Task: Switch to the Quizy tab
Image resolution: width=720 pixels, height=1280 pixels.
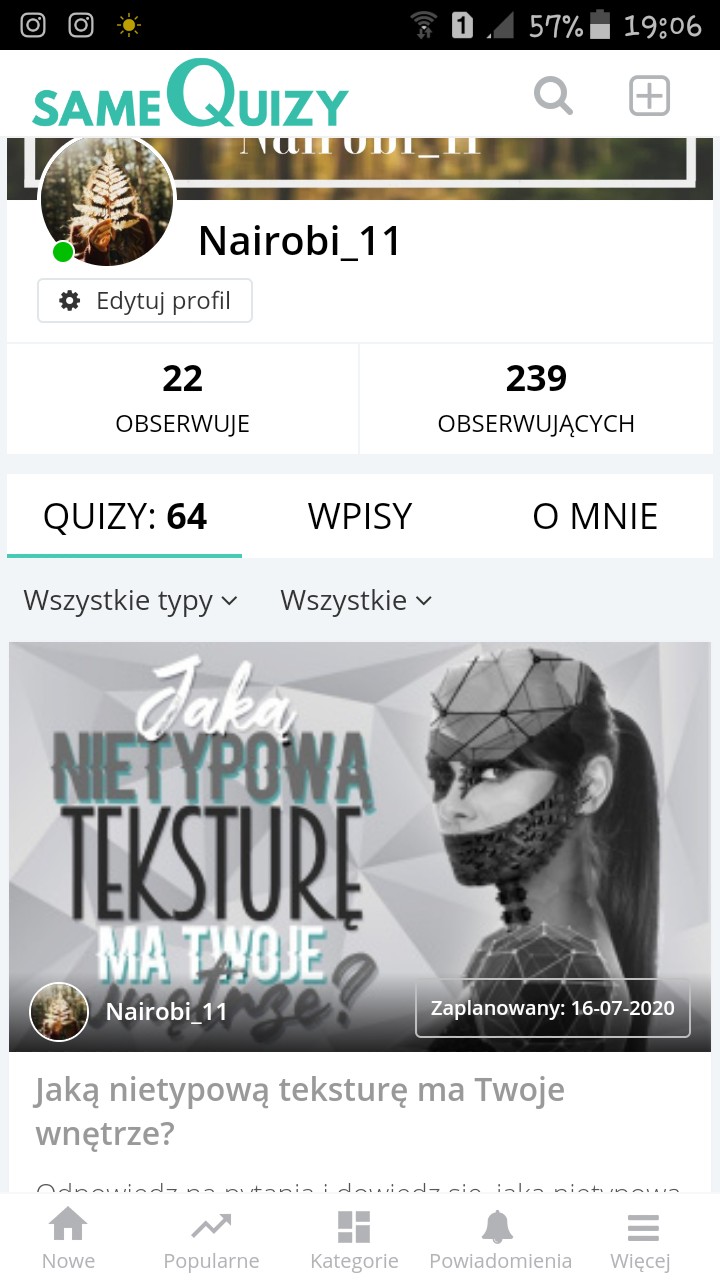Action: pyautogui.click(x=125, y=516)
